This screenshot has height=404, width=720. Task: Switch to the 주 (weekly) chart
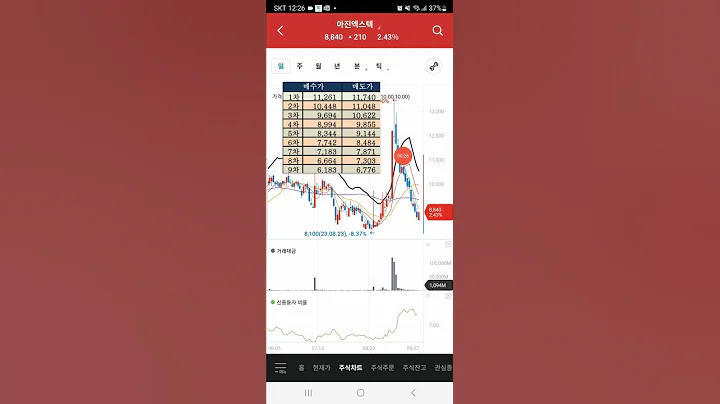(299, 66)
